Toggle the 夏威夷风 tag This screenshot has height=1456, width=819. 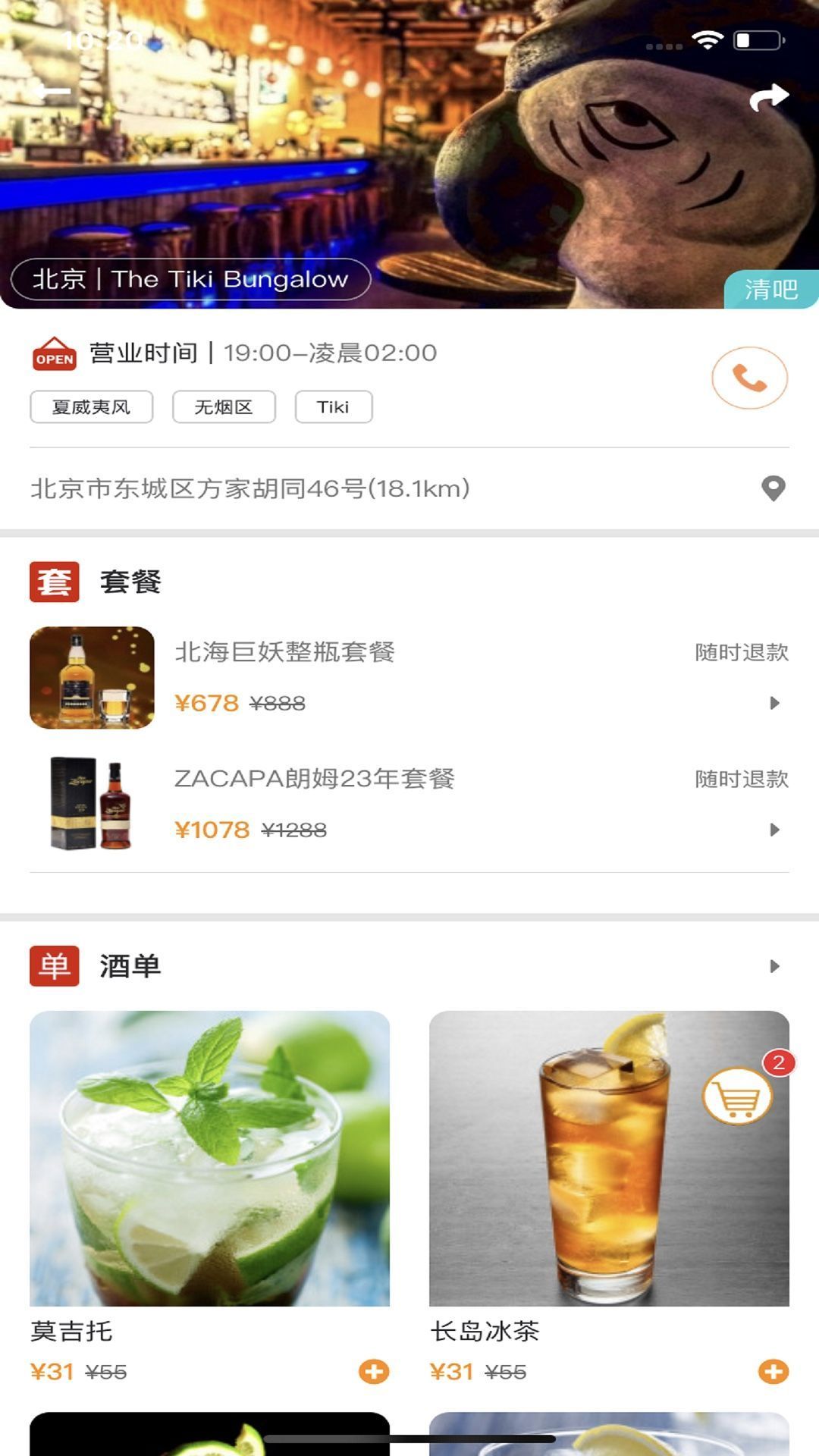90,406
